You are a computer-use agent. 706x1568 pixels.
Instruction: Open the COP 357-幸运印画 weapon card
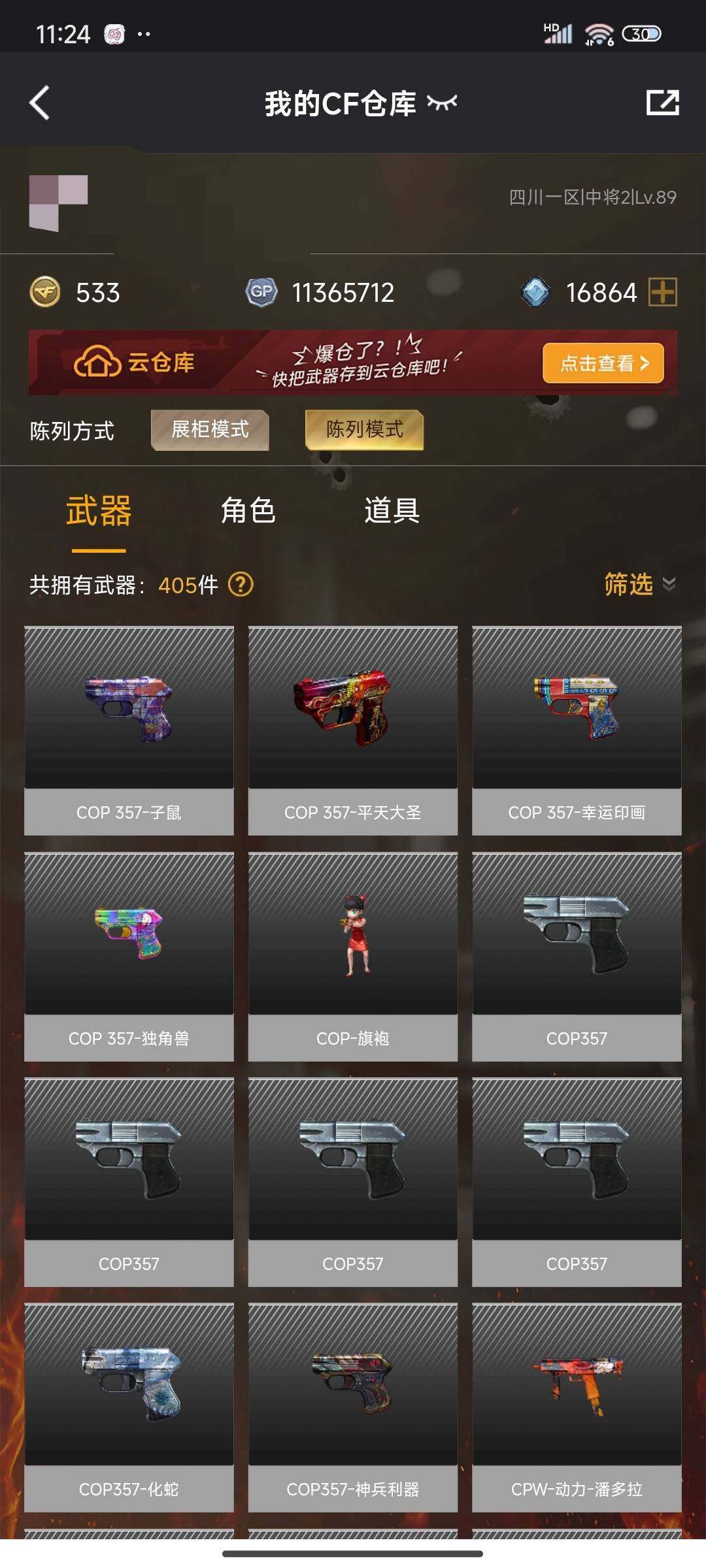click(x=577, y=731)
